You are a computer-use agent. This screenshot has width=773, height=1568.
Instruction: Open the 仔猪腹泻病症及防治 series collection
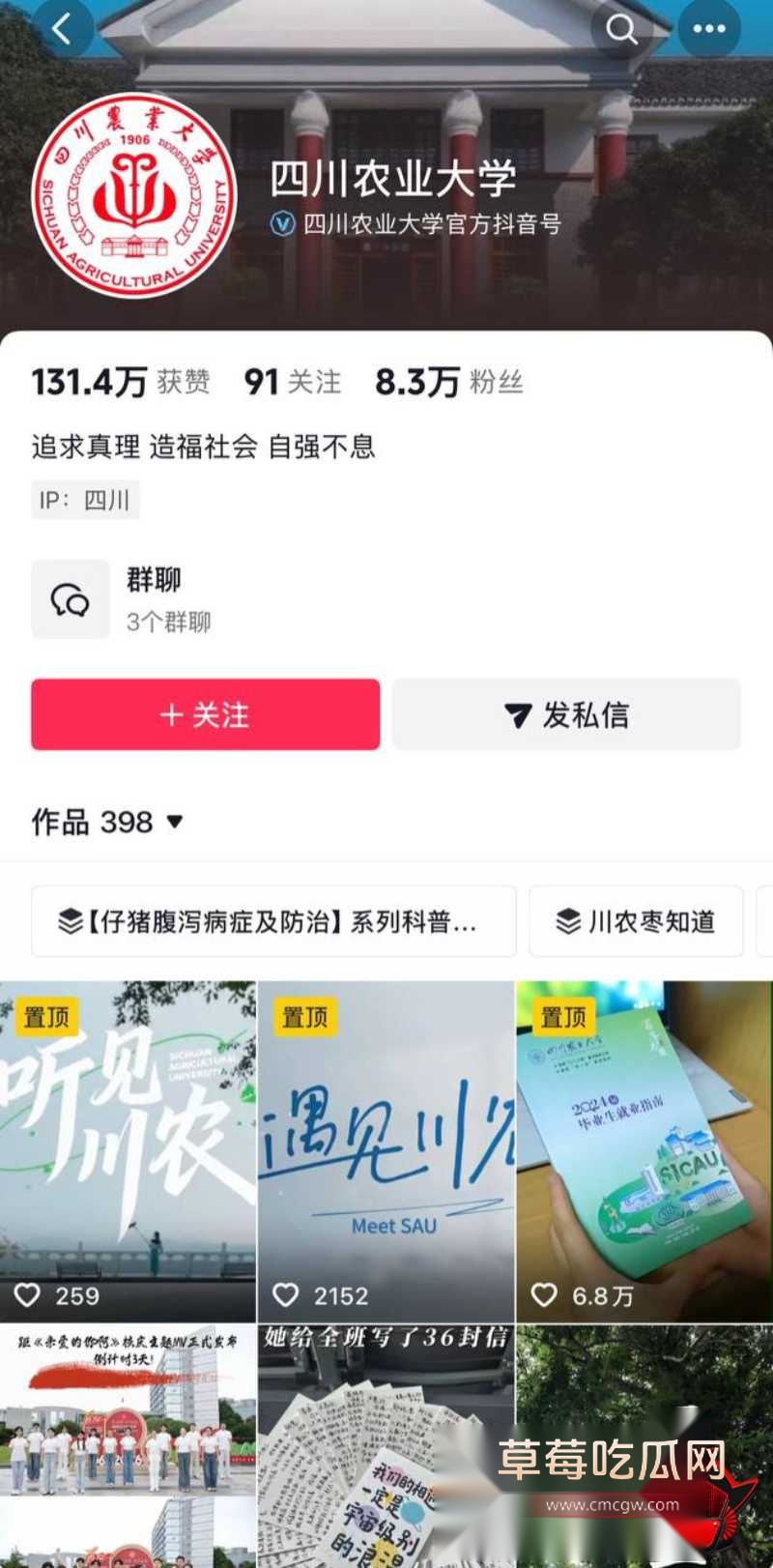click(x=273, y=921)
